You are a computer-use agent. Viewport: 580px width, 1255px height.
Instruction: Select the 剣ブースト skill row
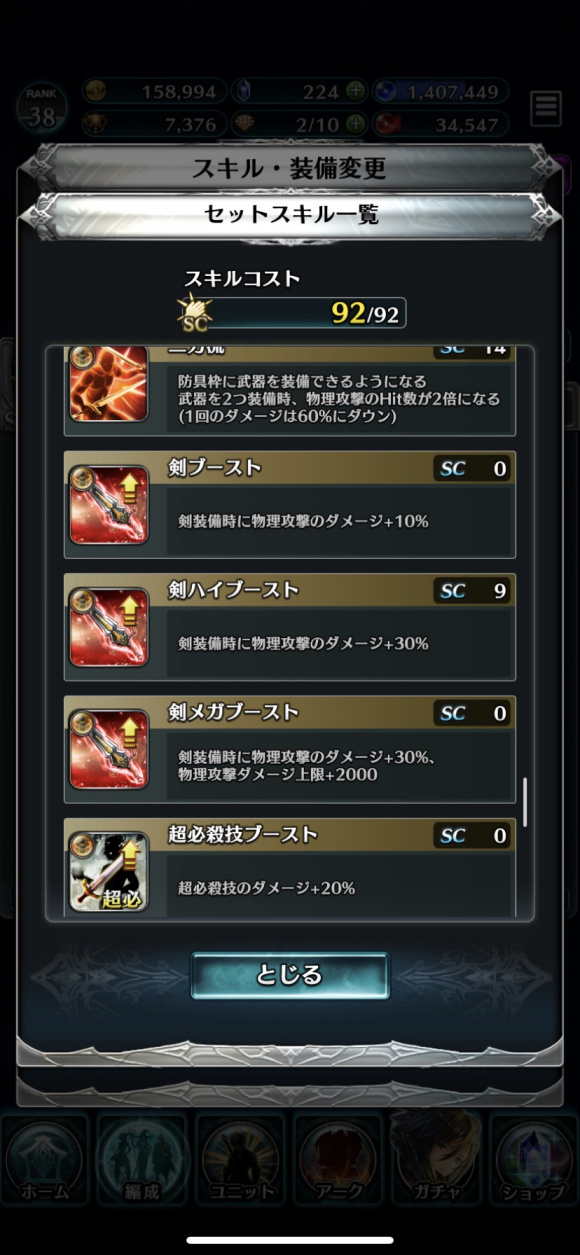click(x=290, y=504)
